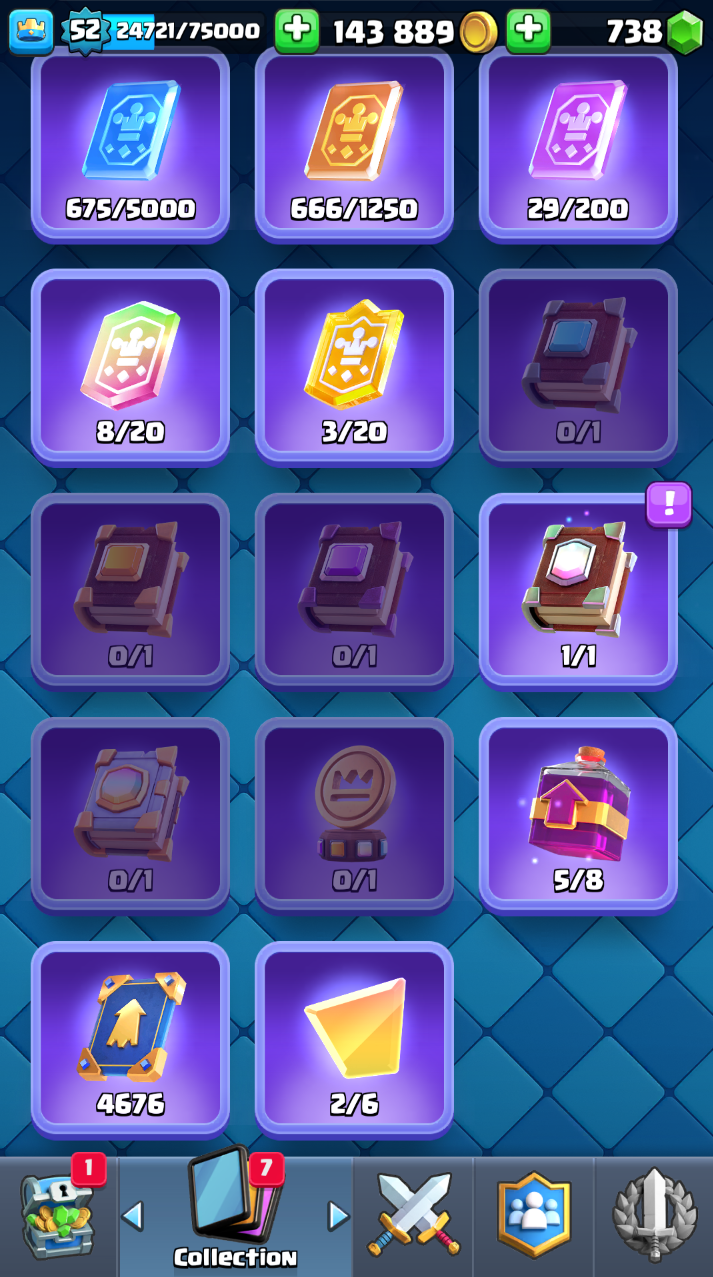This screenshot has height=1277, width=713.
Task: Add more gold with the green plus
Action: pos(297,31)
